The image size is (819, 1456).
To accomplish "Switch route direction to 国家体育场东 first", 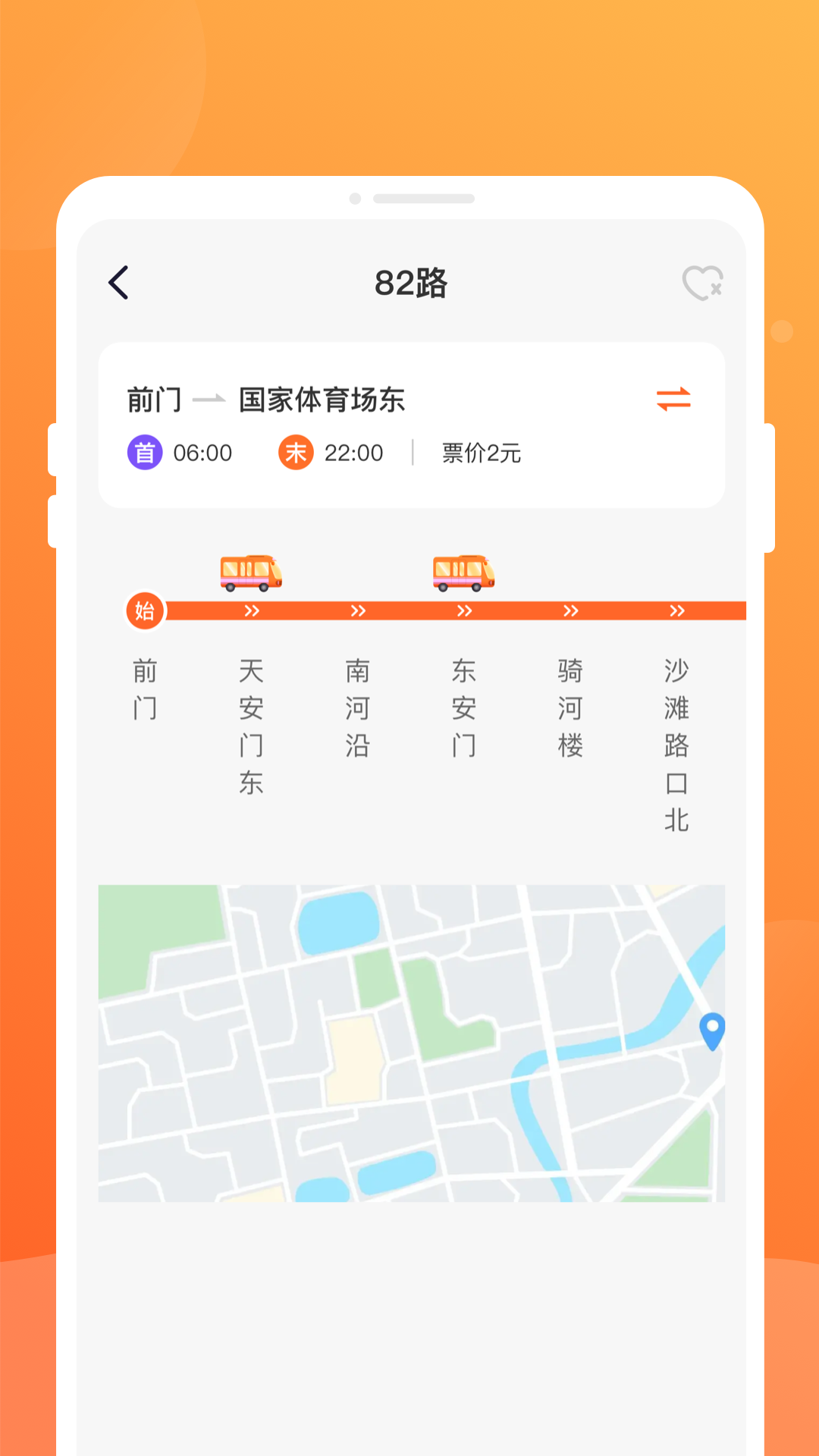I will point(674,400).
